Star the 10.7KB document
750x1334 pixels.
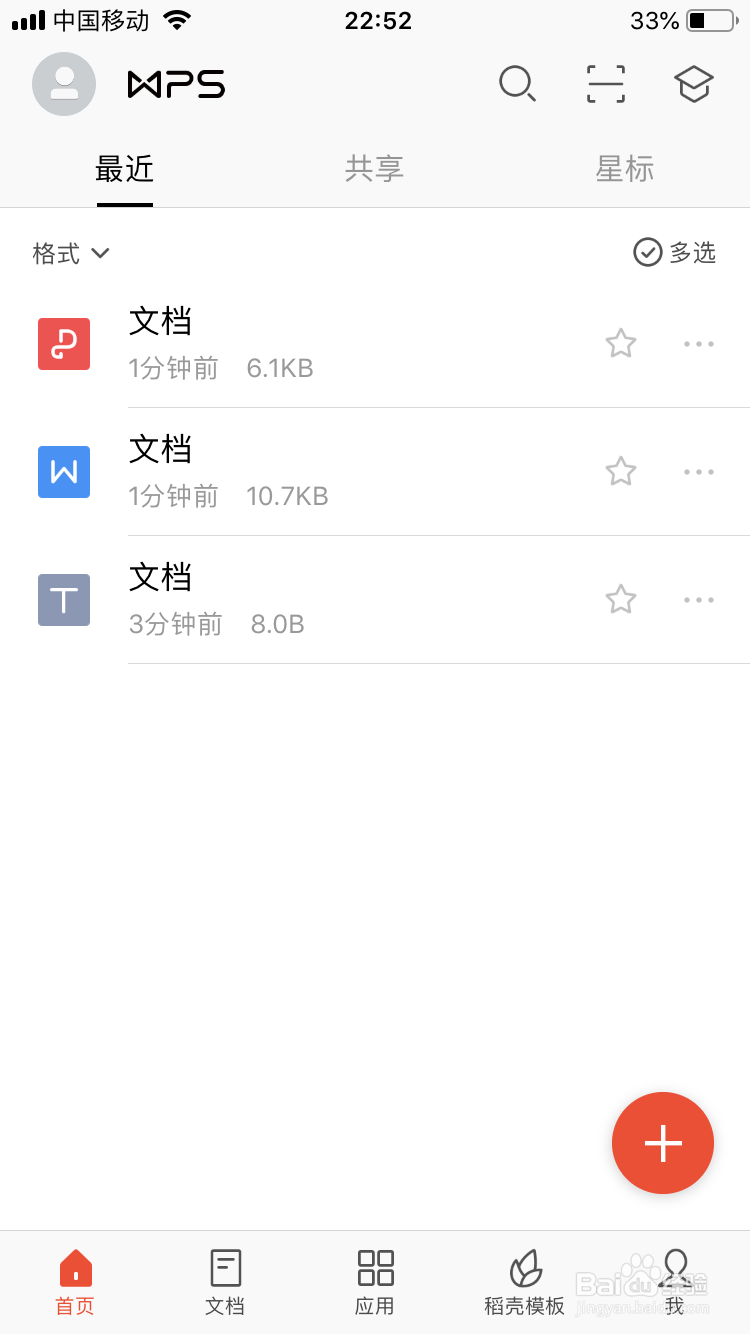[621, 471]
